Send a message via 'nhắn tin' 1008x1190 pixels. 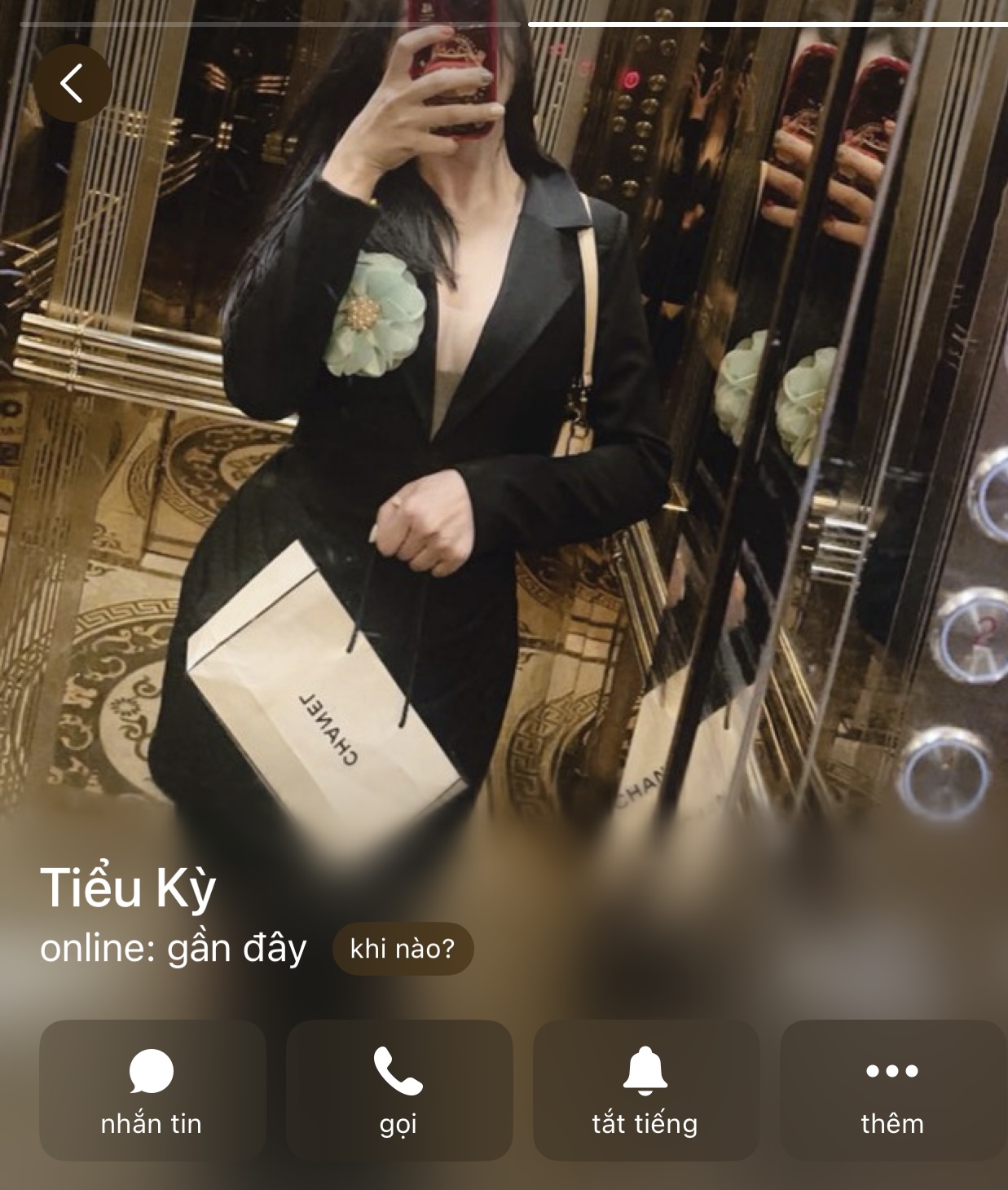(152, 1090)
